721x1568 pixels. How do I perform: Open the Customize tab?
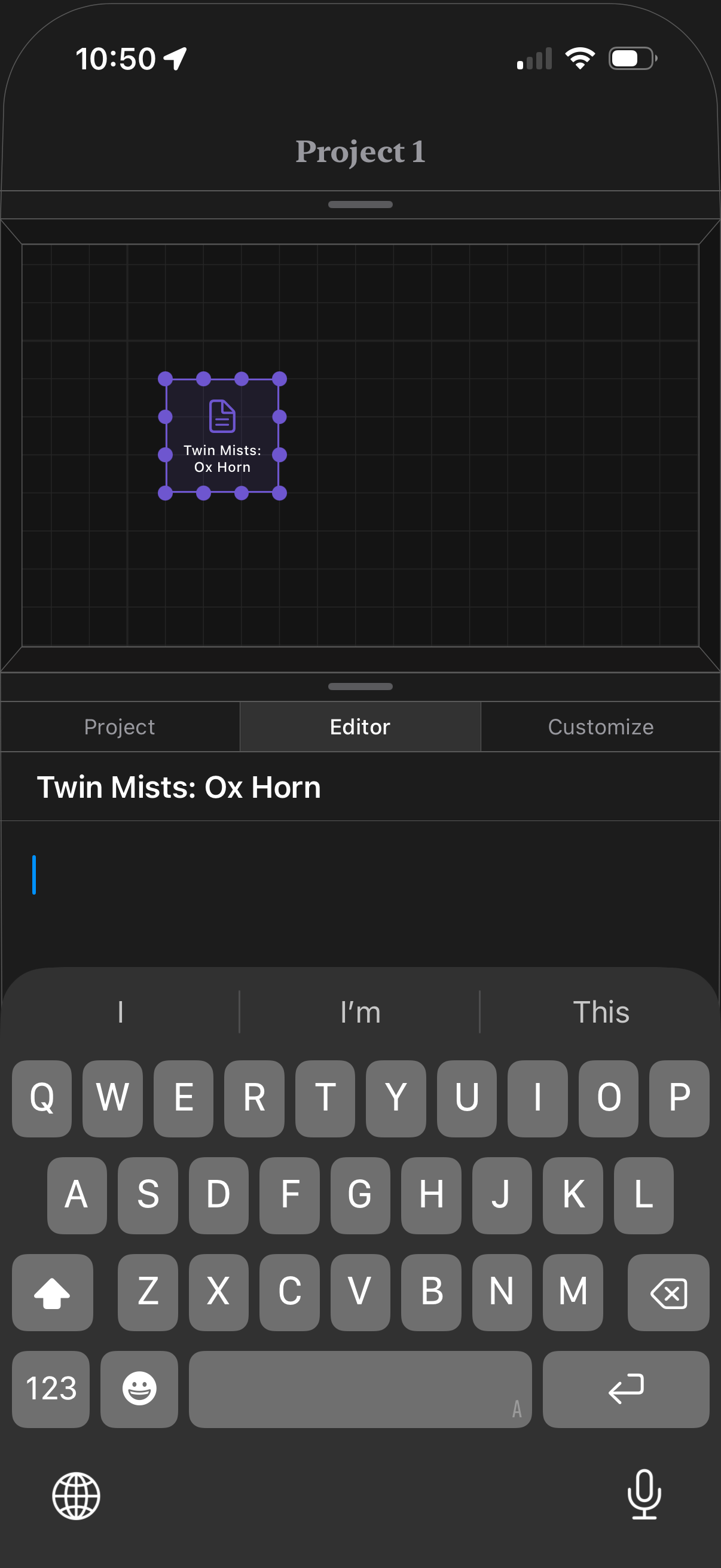point(600,727)
